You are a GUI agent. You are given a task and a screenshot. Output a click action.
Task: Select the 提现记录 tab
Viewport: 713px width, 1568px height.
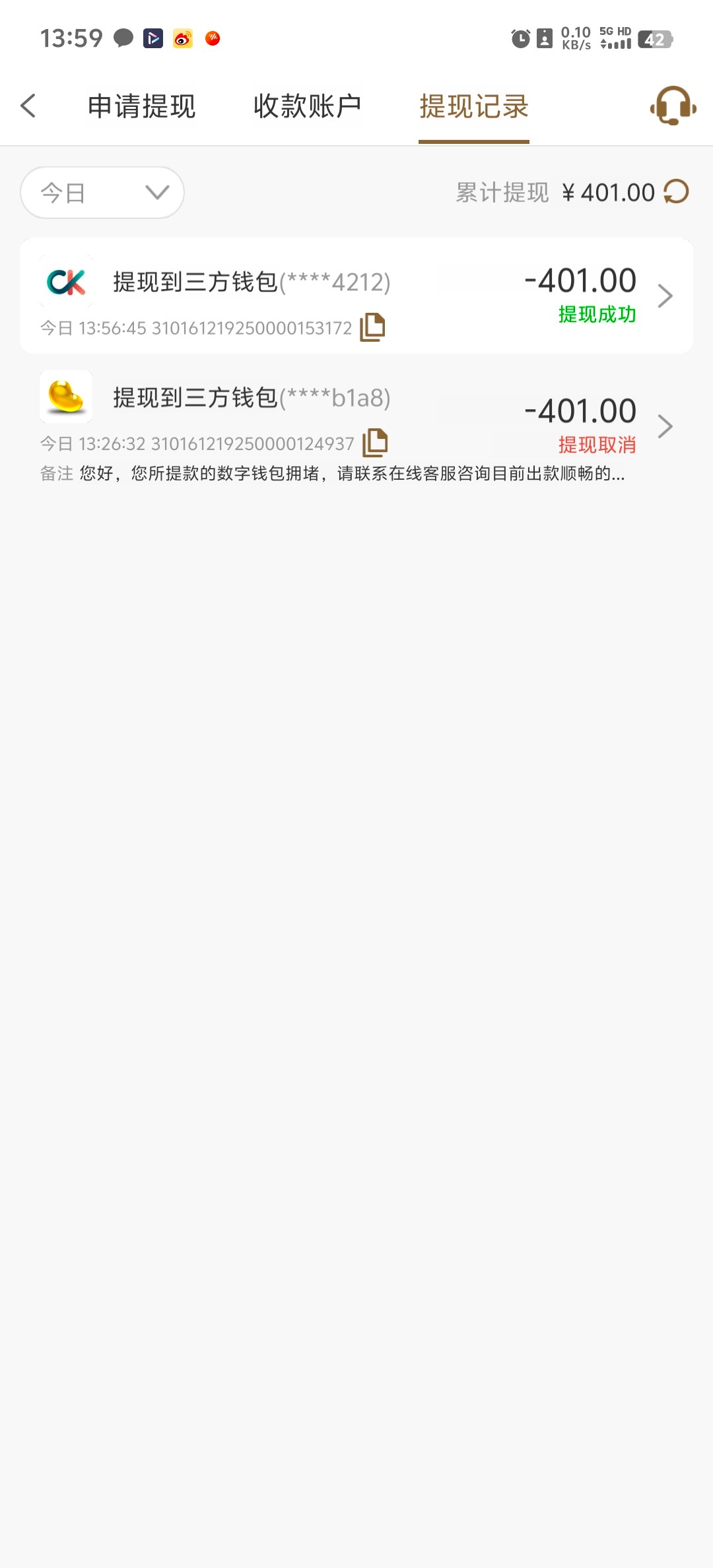(x=474, y=106)
